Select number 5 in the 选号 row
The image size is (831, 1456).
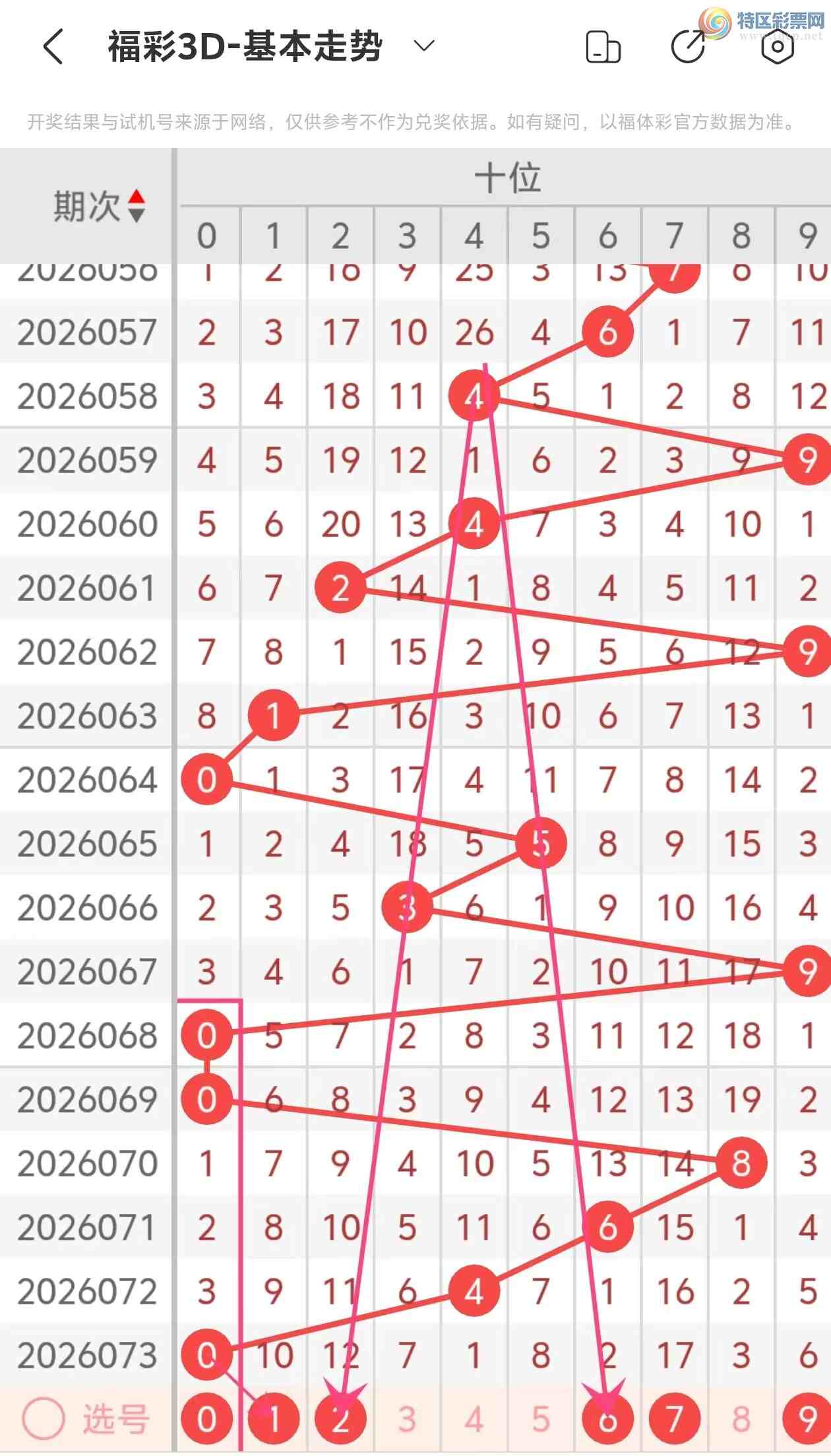(x=541, y=1419)
